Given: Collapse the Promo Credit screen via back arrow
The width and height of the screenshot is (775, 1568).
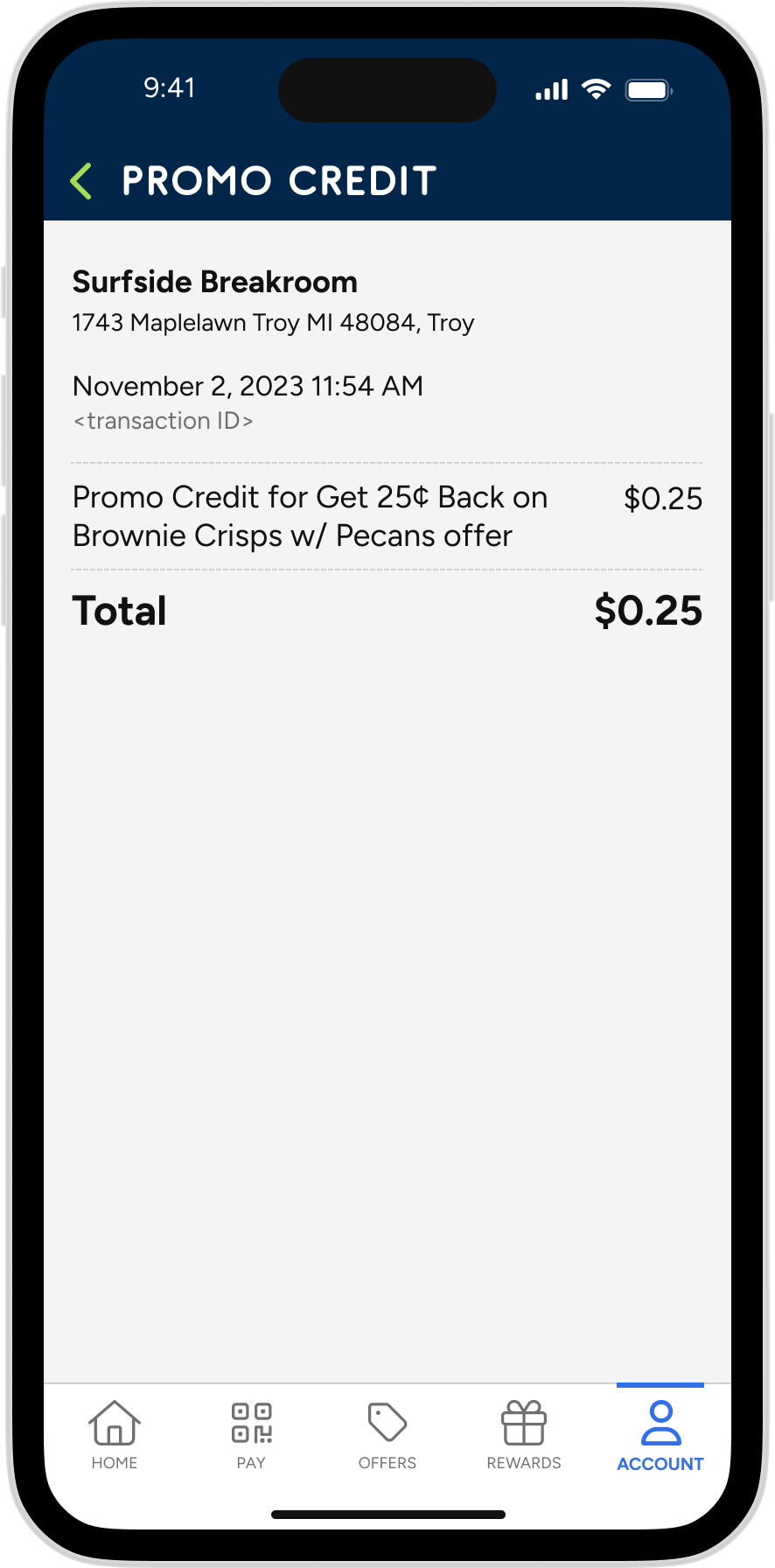Looking at the screenshot, I should 80,180.
